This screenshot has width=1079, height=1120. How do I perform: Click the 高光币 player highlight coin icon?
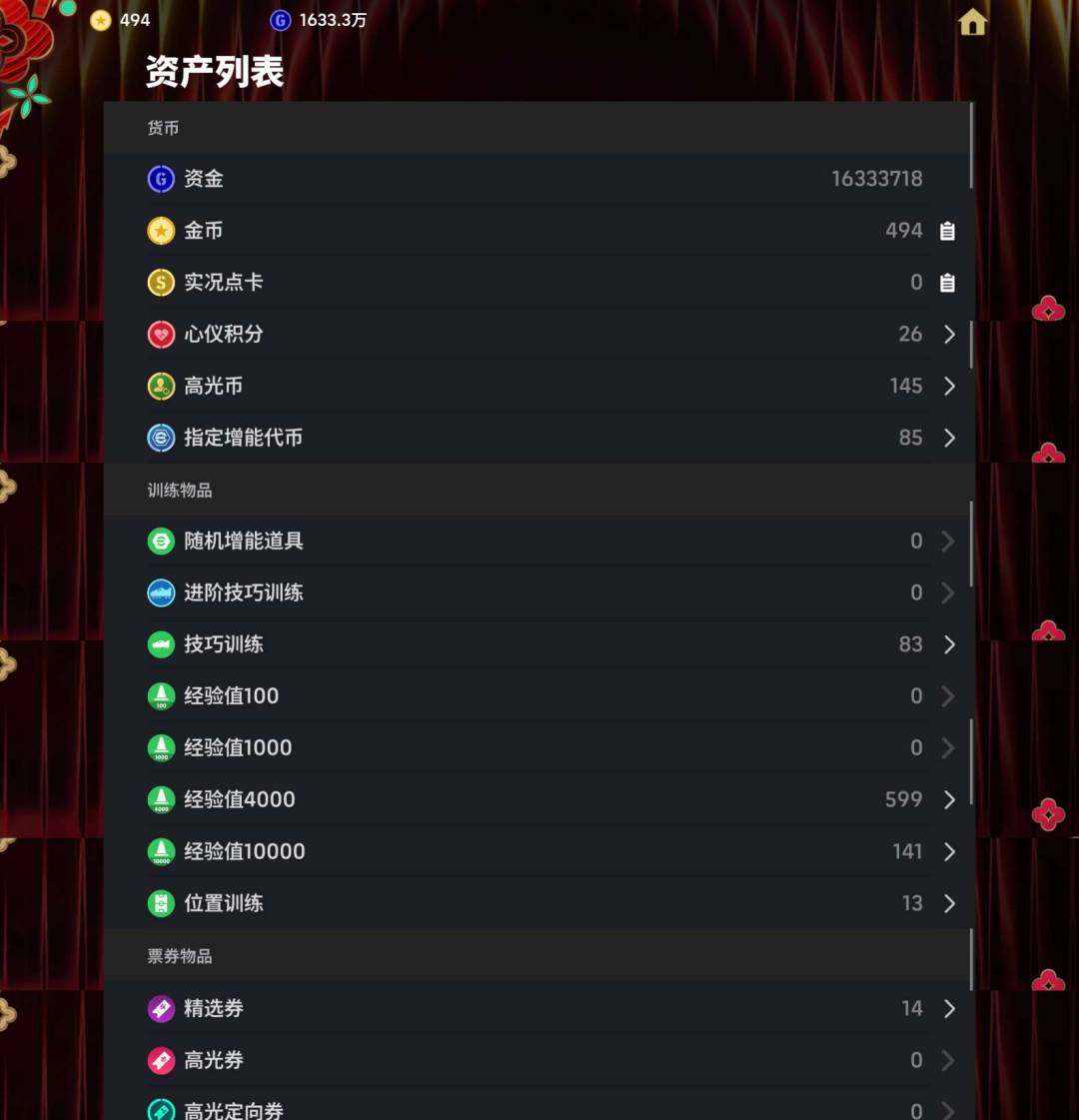point(161,387)
